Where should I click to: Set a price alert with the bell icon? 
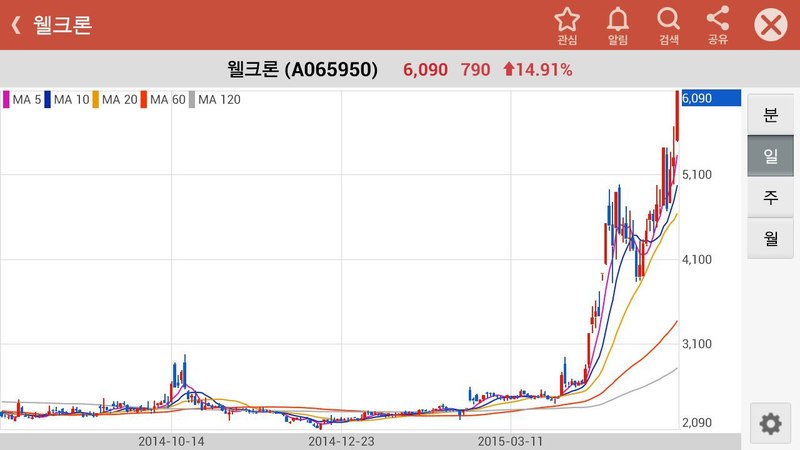pyautogui.click(x=618, y=25)
